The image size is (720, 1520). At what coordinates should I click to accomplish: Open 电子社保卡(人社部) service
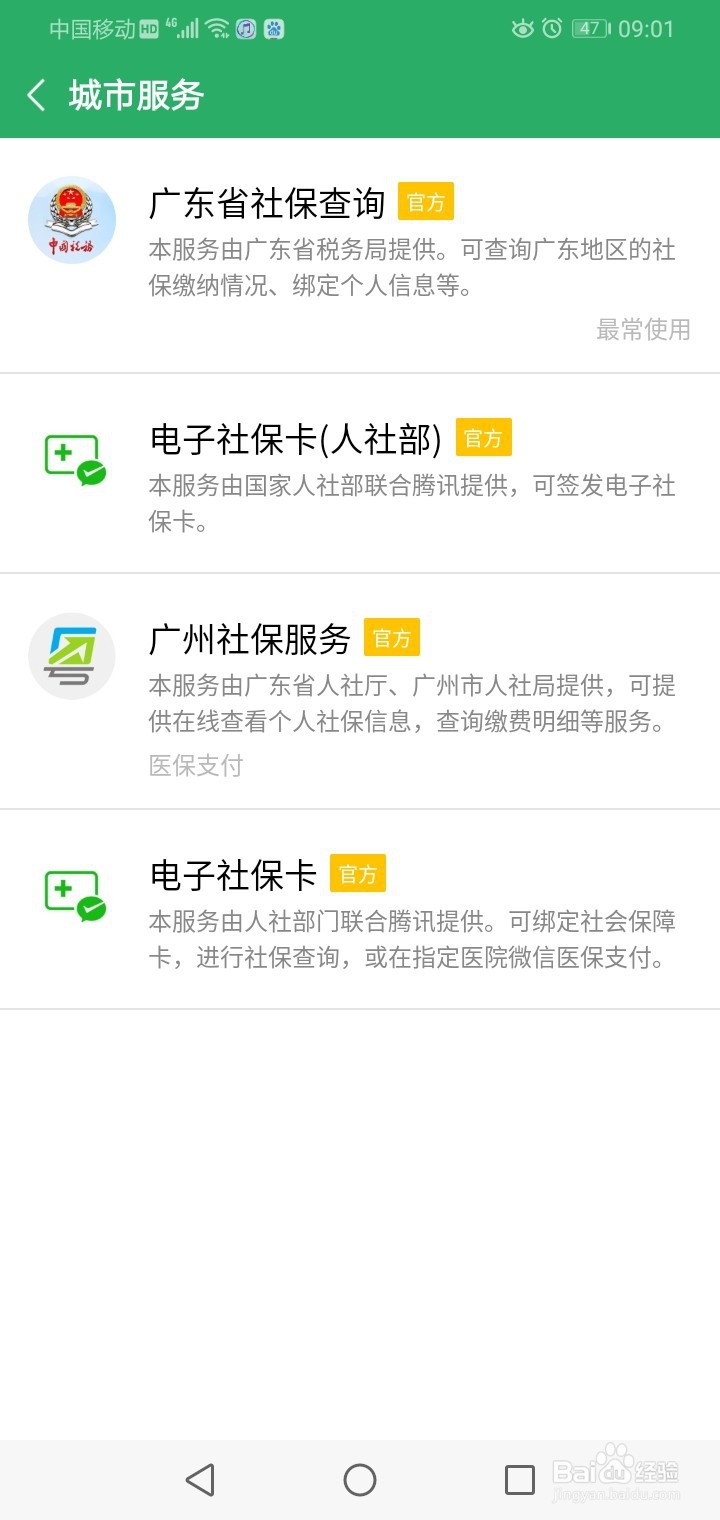point(360,474)
